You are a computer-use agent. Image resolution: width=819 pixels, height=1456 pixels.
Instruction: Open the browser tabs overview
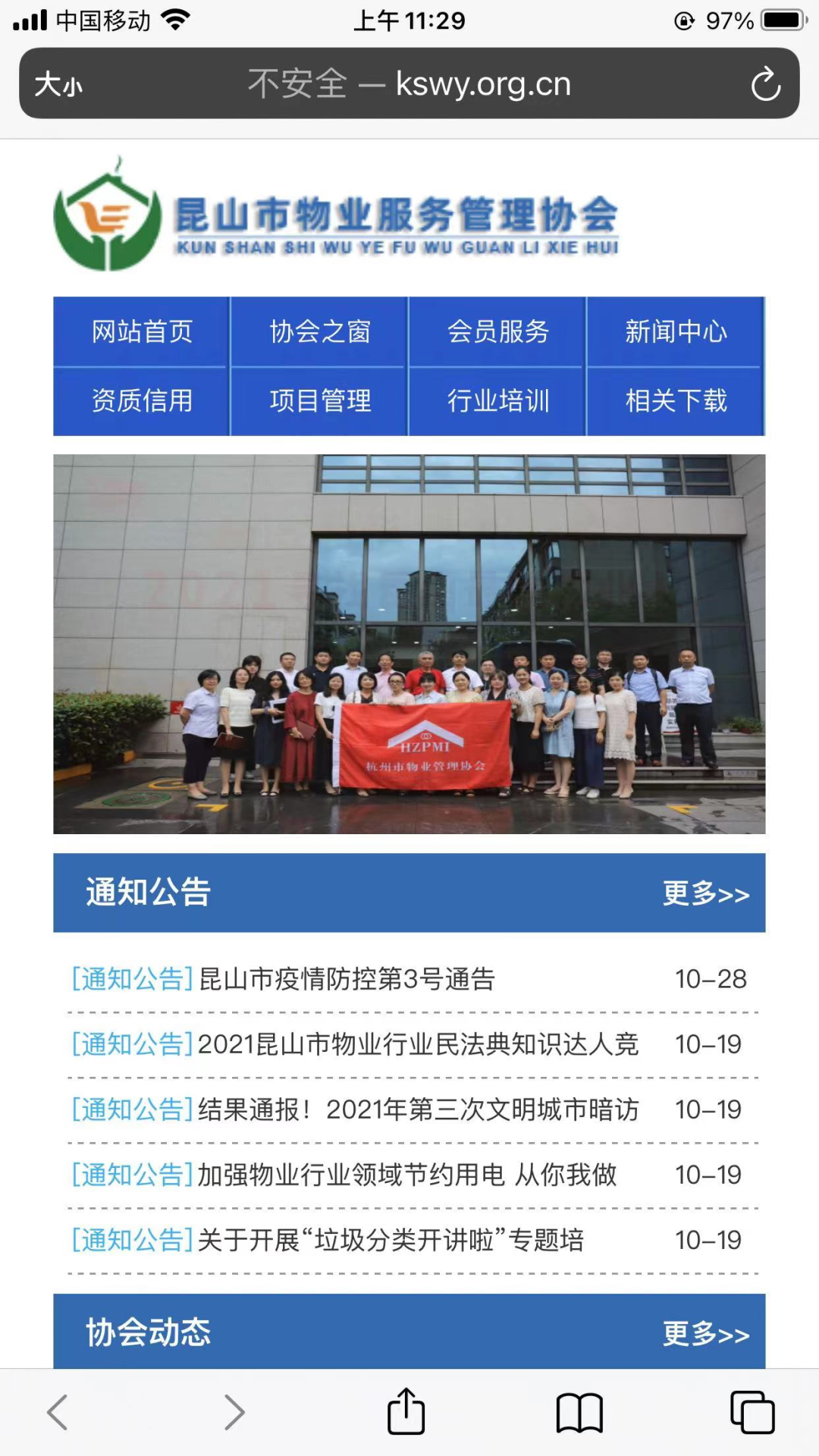click(752, 1412)
